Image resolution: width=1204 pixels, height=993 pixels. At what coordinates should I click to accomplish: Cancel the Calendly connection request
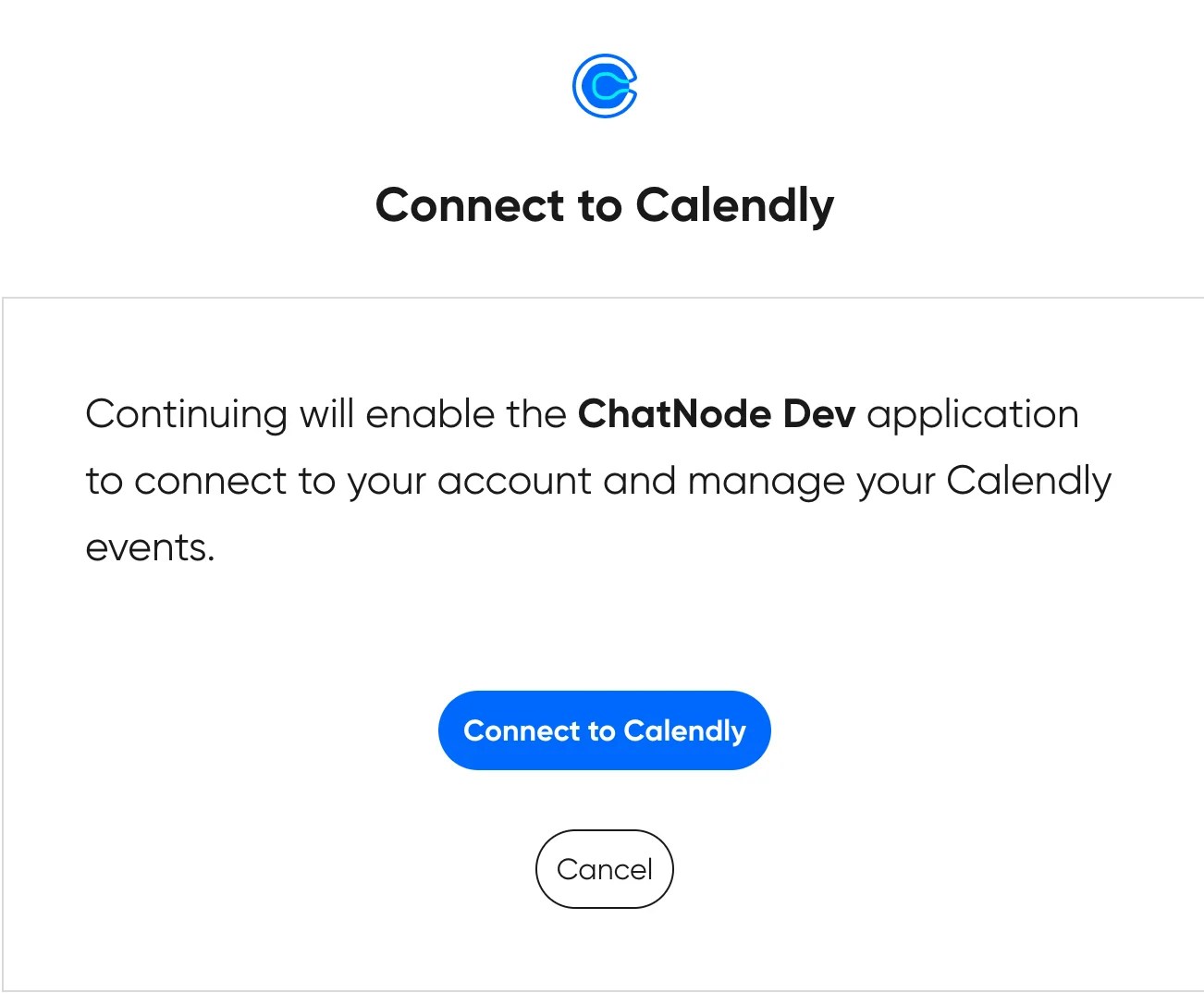[604, 869]
